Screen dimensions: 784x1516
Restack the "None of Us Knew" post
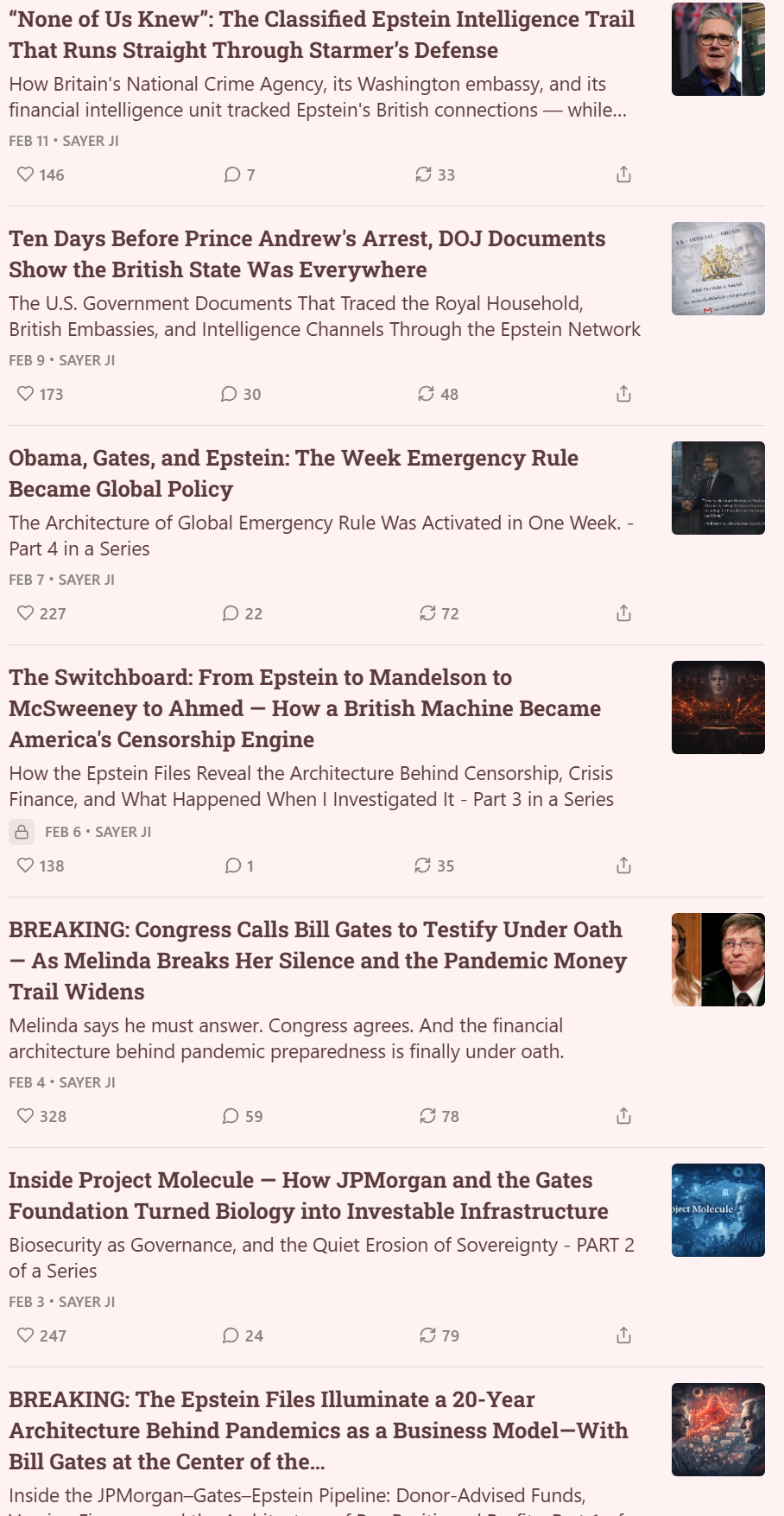pos(423,174)
